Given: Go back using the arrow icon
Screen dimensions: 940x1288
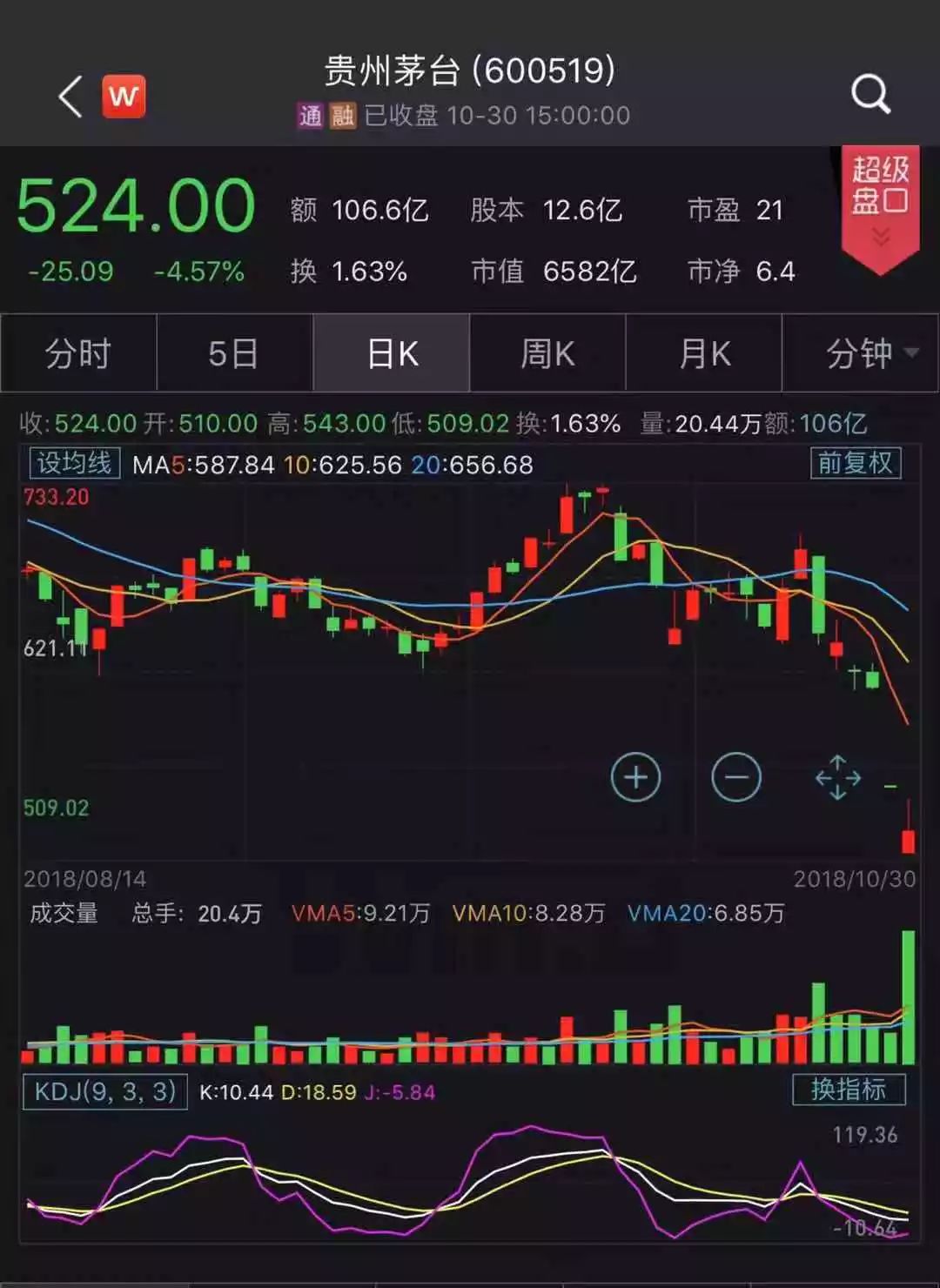Looking at the screenshot, I should point(71,95).
